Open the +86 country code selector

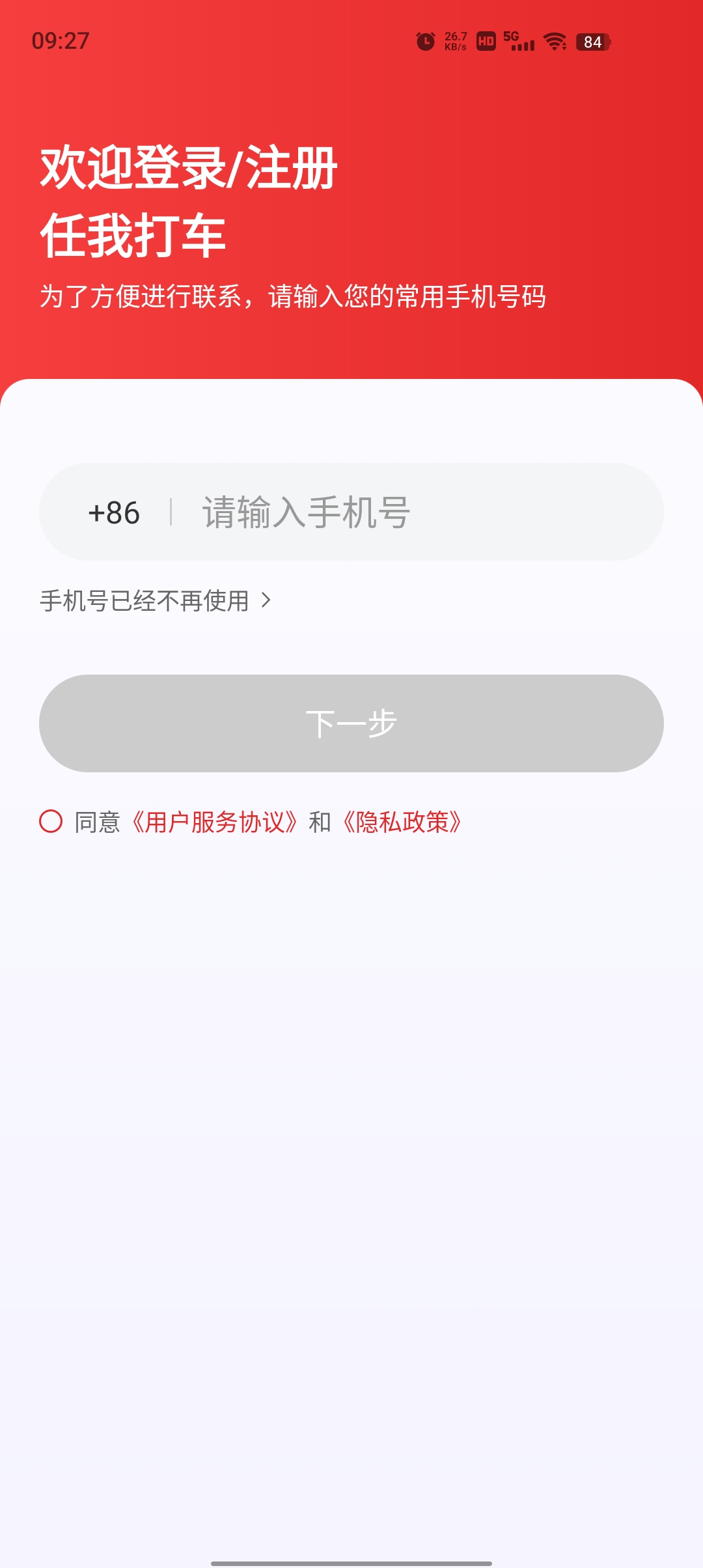(x=114, y=514)
